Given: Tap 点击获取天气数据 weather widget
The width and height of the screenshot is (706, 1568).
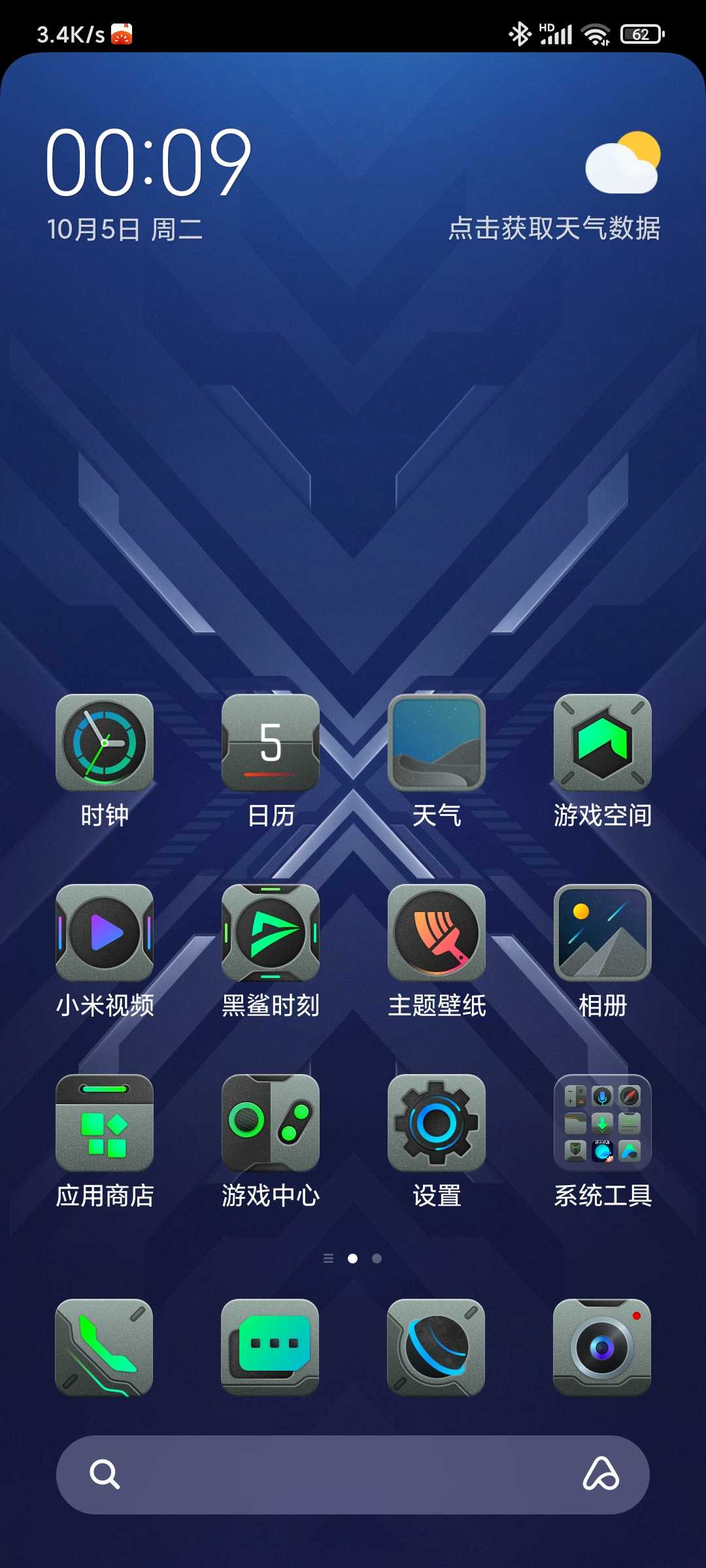Looking at the screenshot, I should 554,228.
